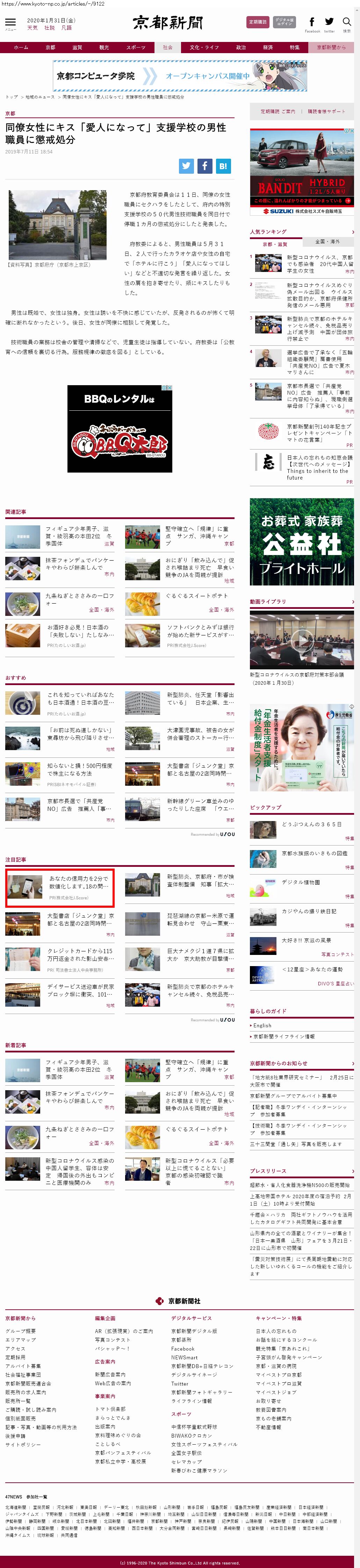Go to the スポーツ navigation tab
The image size is (360, 1568).
[x=135, y=48]
